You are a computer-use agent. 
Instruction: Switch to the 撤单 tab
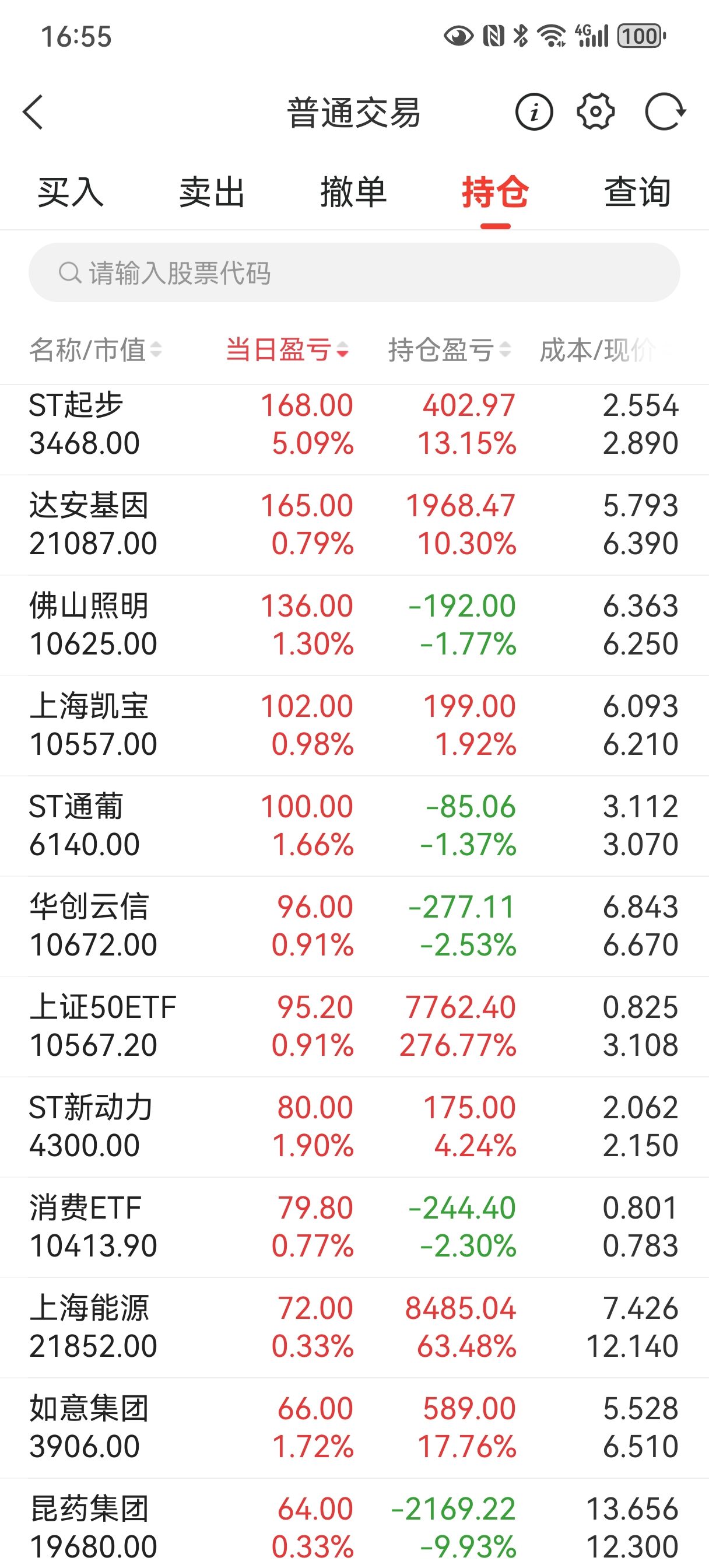click(353, 192)
